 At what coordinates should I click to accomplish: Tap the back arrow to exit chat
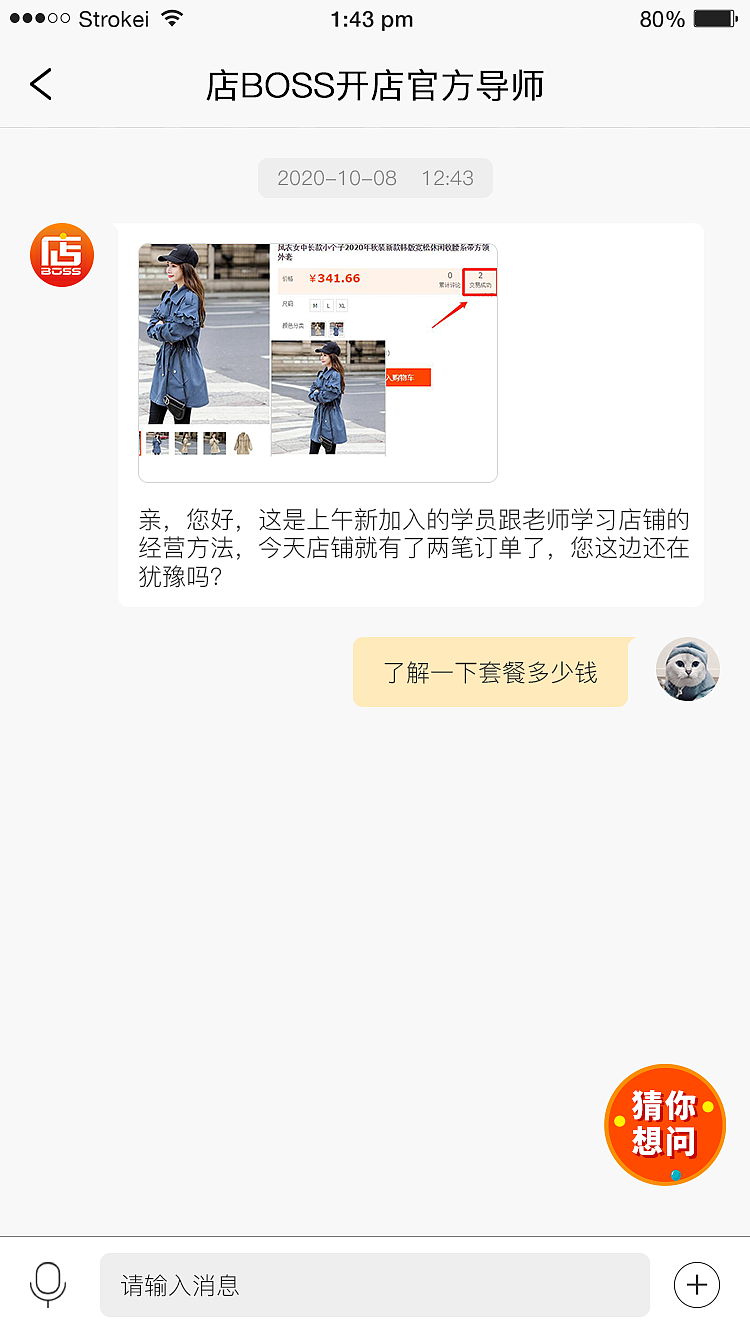point(40,85)
